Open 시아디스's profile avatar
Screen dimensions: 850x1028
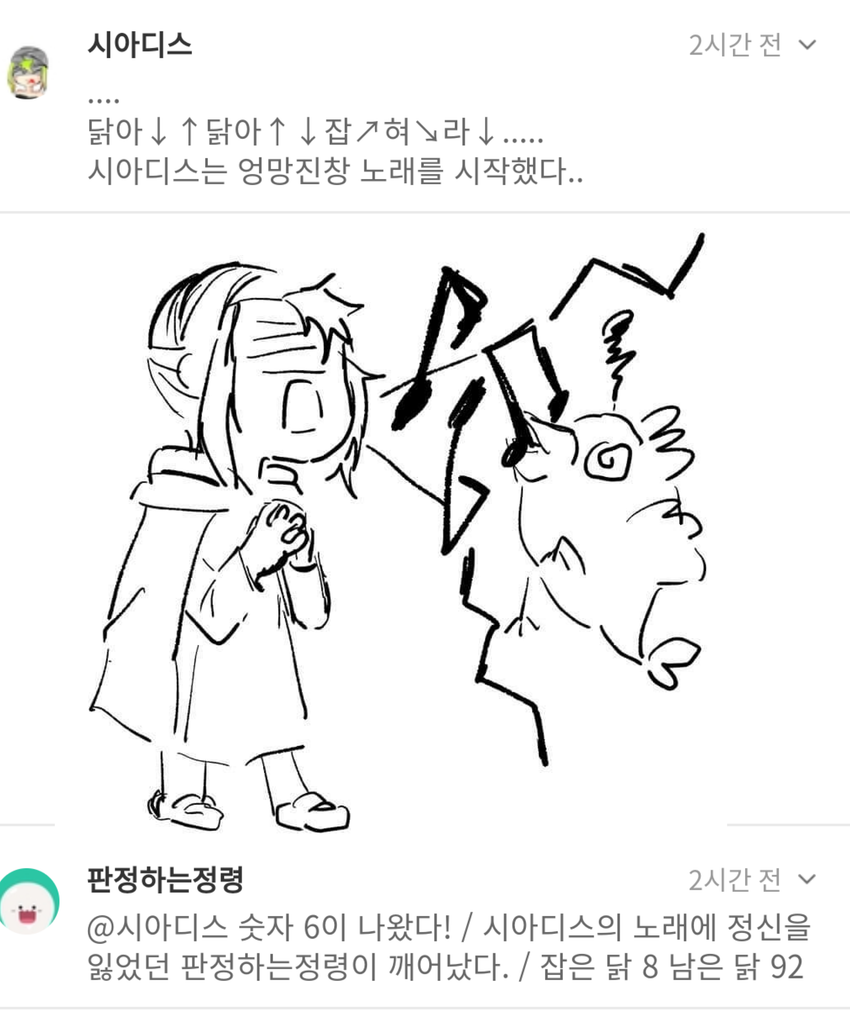[28, 72]
